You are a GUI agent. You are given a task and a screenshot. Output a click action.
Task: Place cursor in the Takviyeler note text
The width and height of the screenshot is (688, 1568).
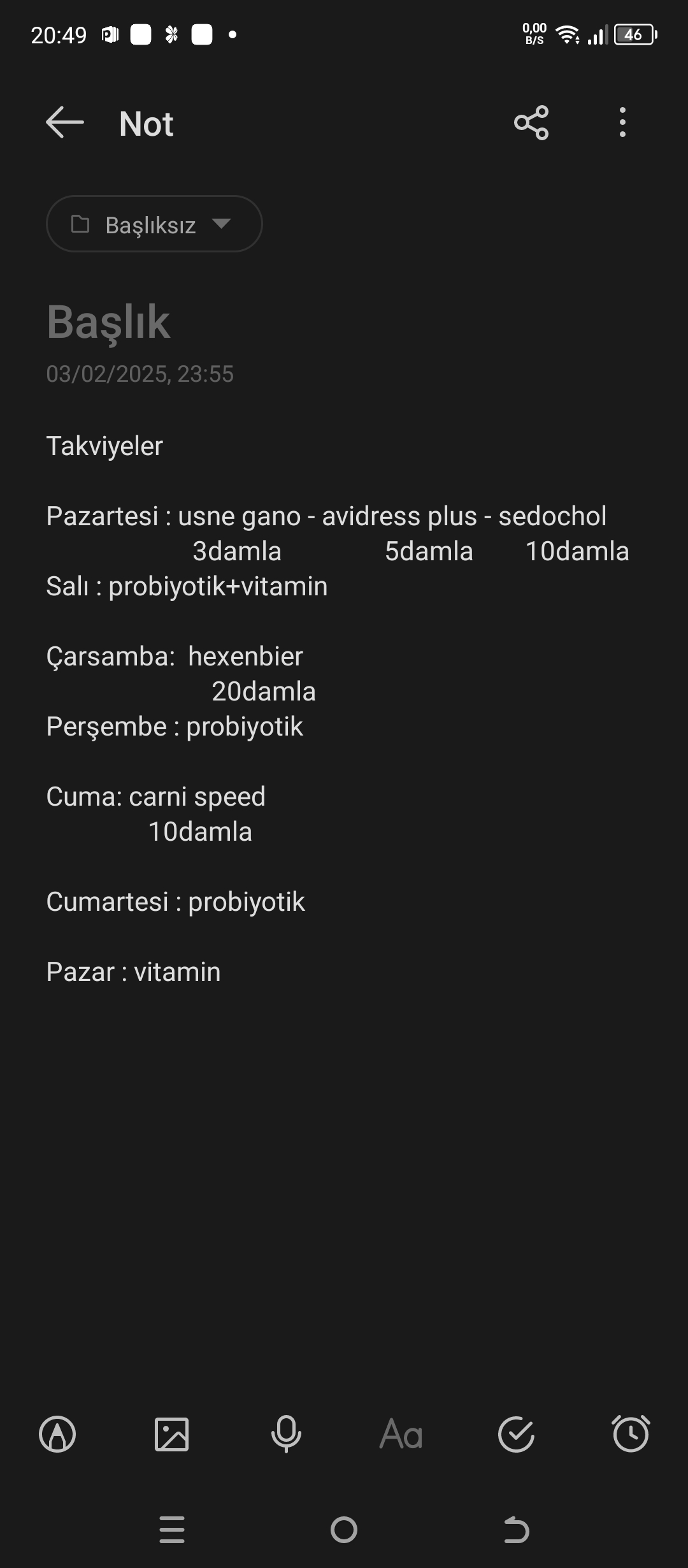[x=105, y=446]
